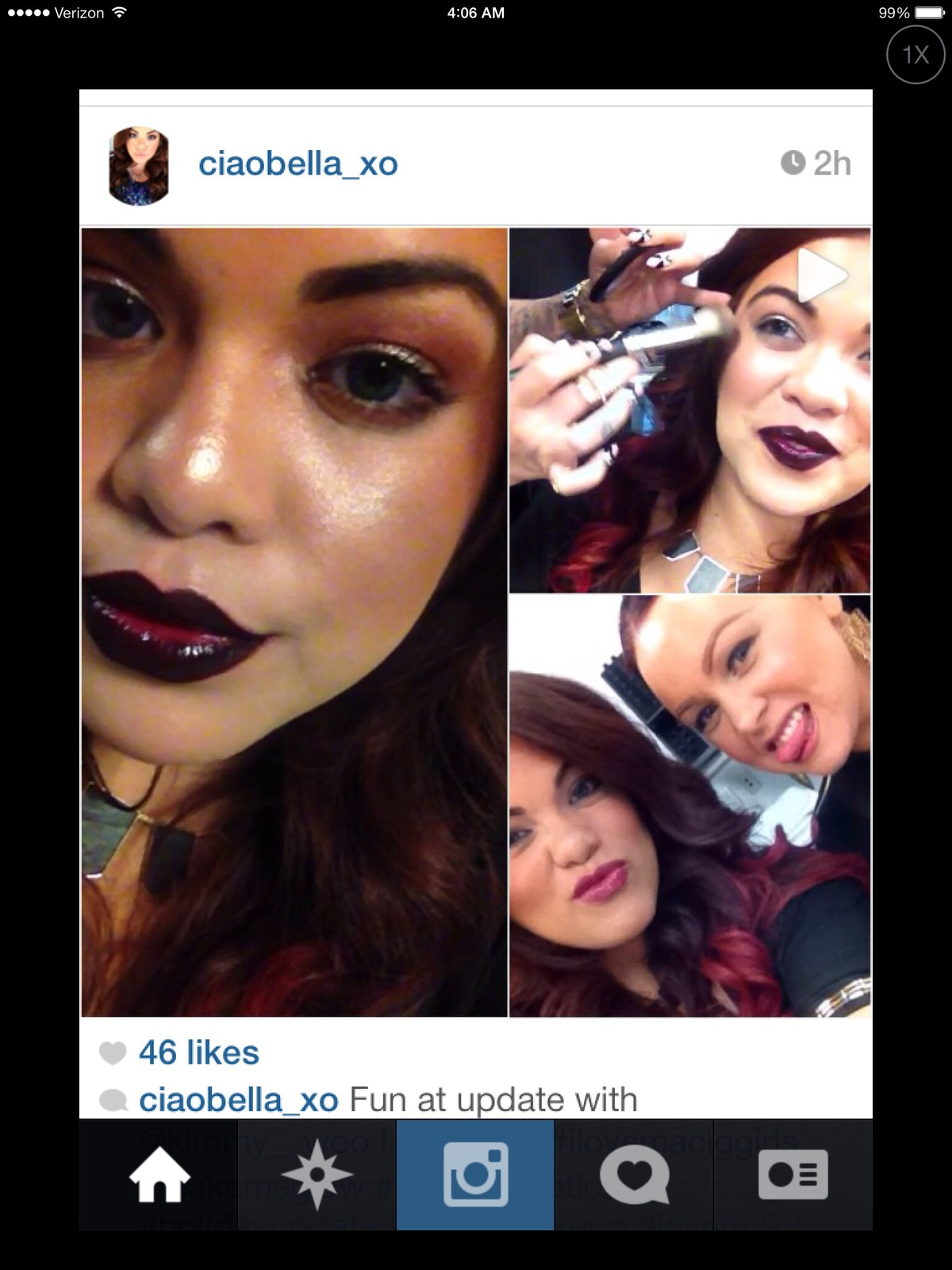Viewport: 952px width, 1270px height.
Task: Switch to the Explore tab
Action: (317, 1175)
